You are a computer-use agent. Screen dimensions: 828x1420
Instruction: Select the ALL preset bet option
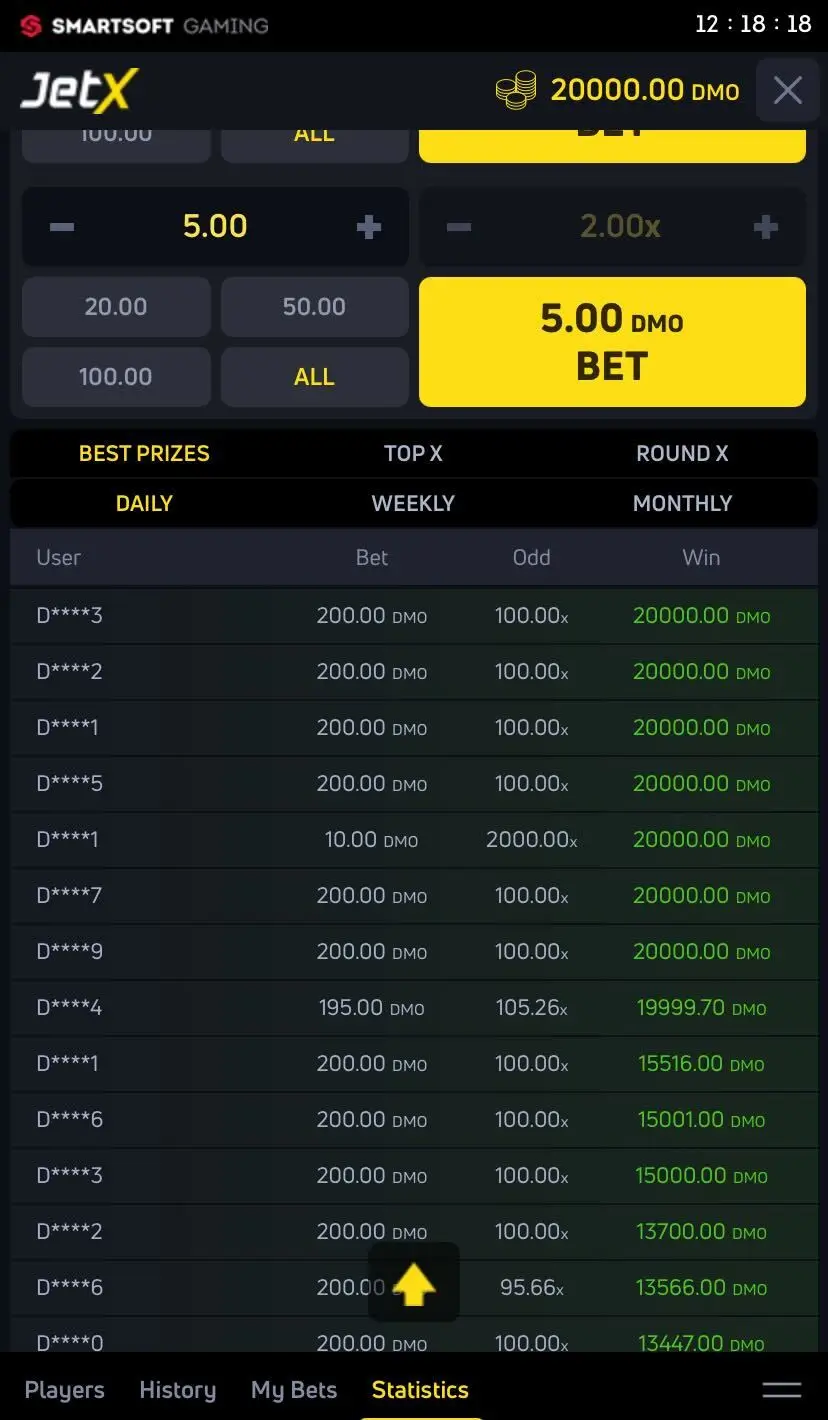(314, 377)
